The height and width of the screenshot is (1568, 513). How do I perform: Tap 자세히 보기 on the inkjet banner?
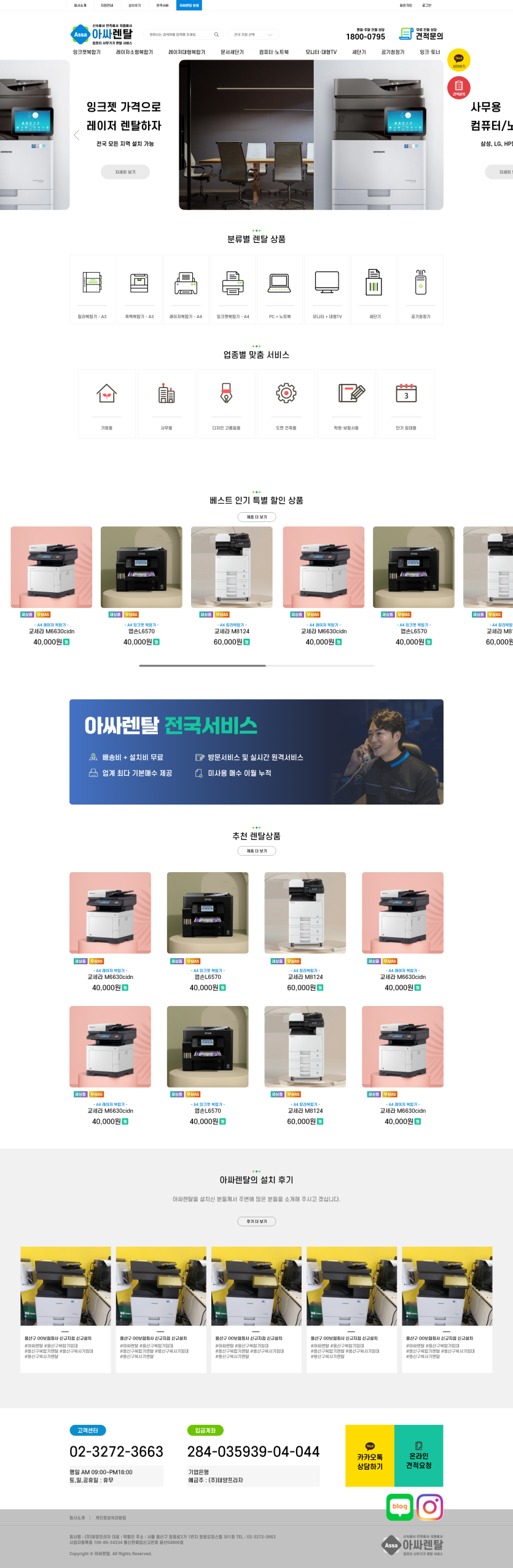click(x=125, y=172)
